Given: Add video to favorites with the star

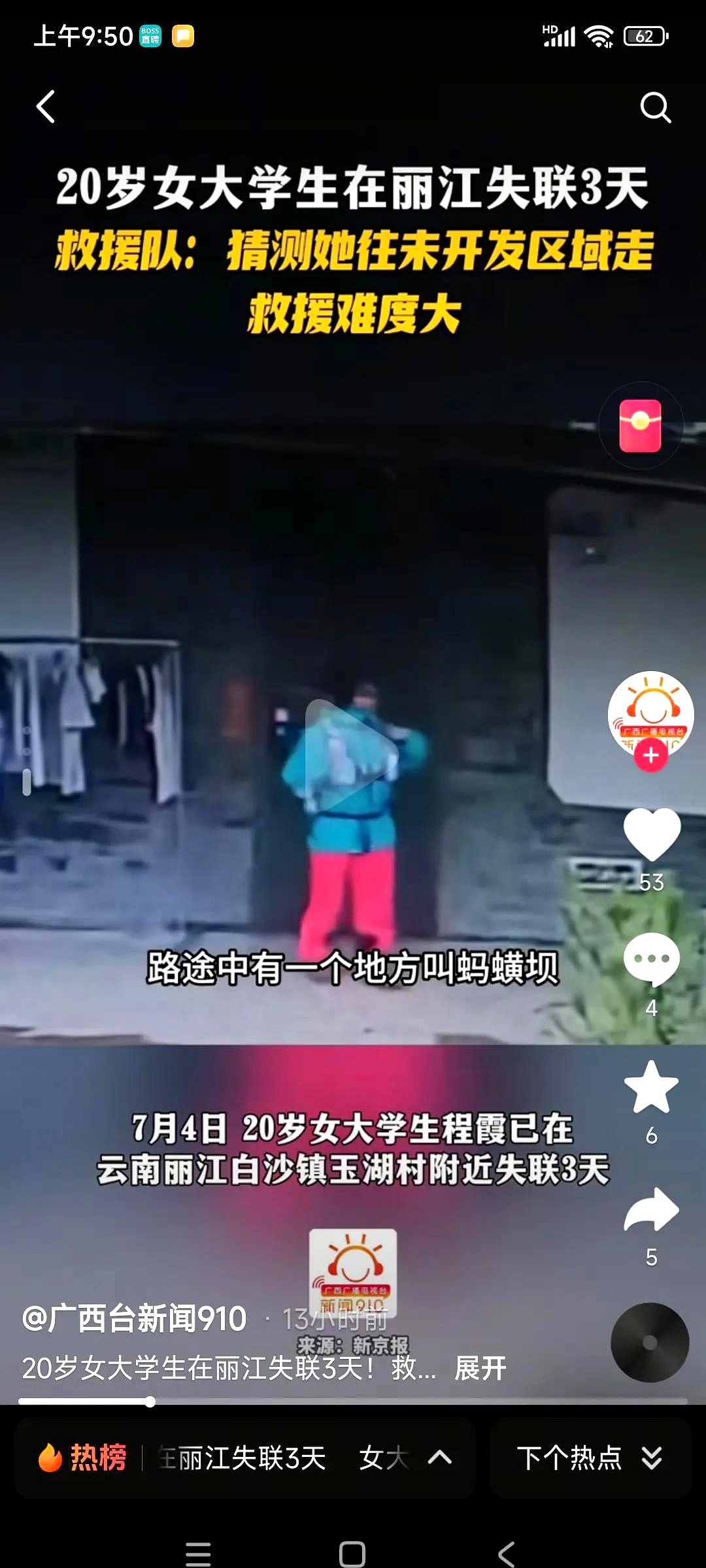Looking at the screenshot, I should (652, 1086).
